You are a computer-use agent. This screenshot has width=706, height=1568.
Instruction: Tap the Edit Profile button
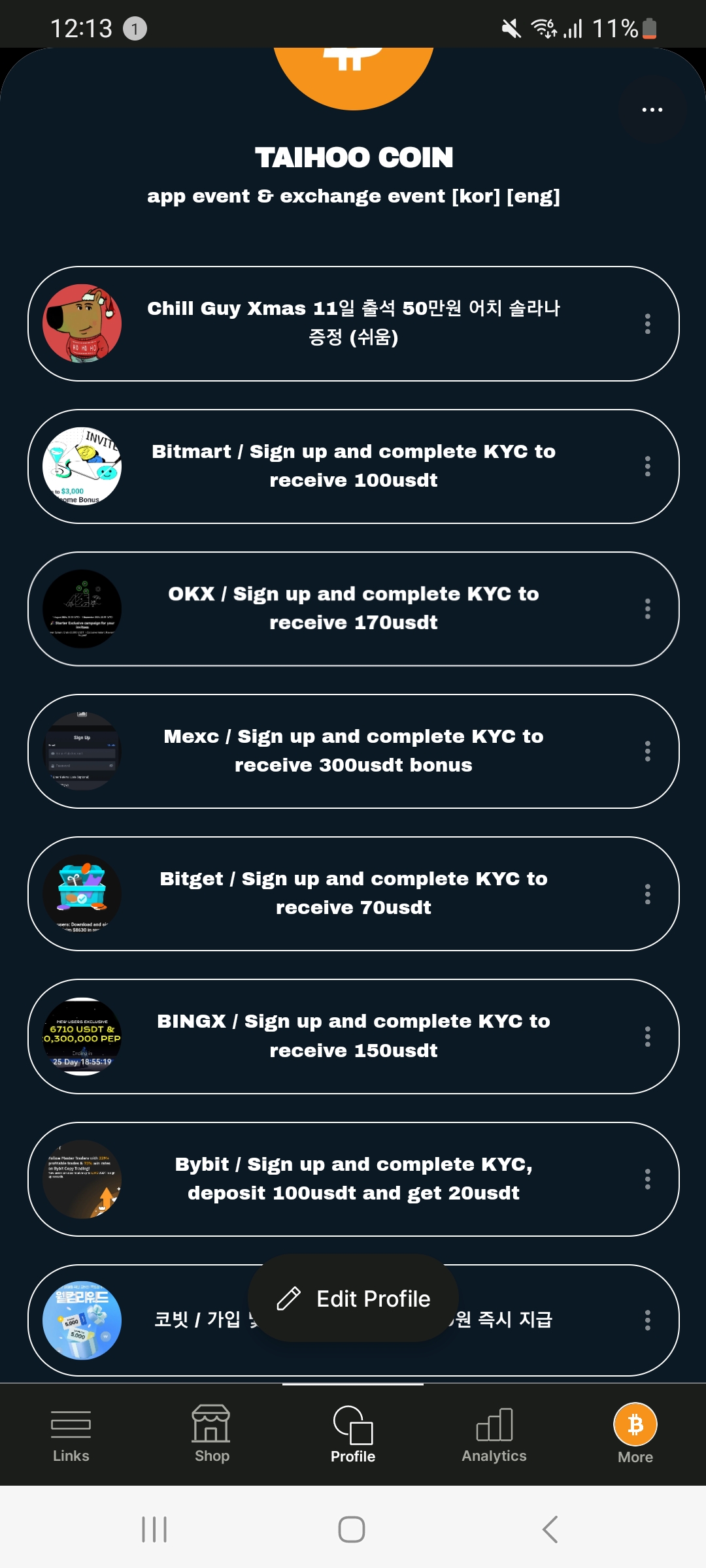pyautogui.click(x=354, y=1298)
